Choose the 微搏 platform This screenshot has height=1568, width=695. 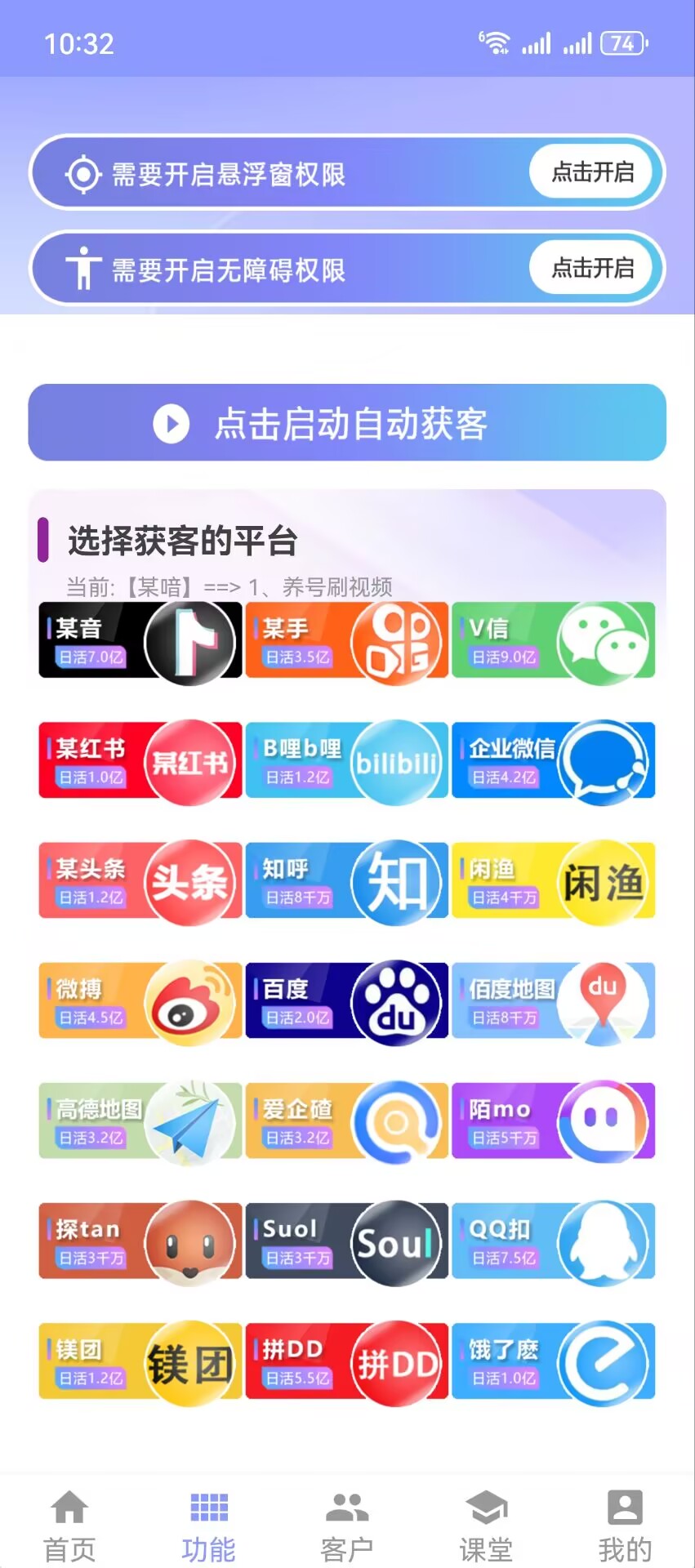(x=139, y=1001)
